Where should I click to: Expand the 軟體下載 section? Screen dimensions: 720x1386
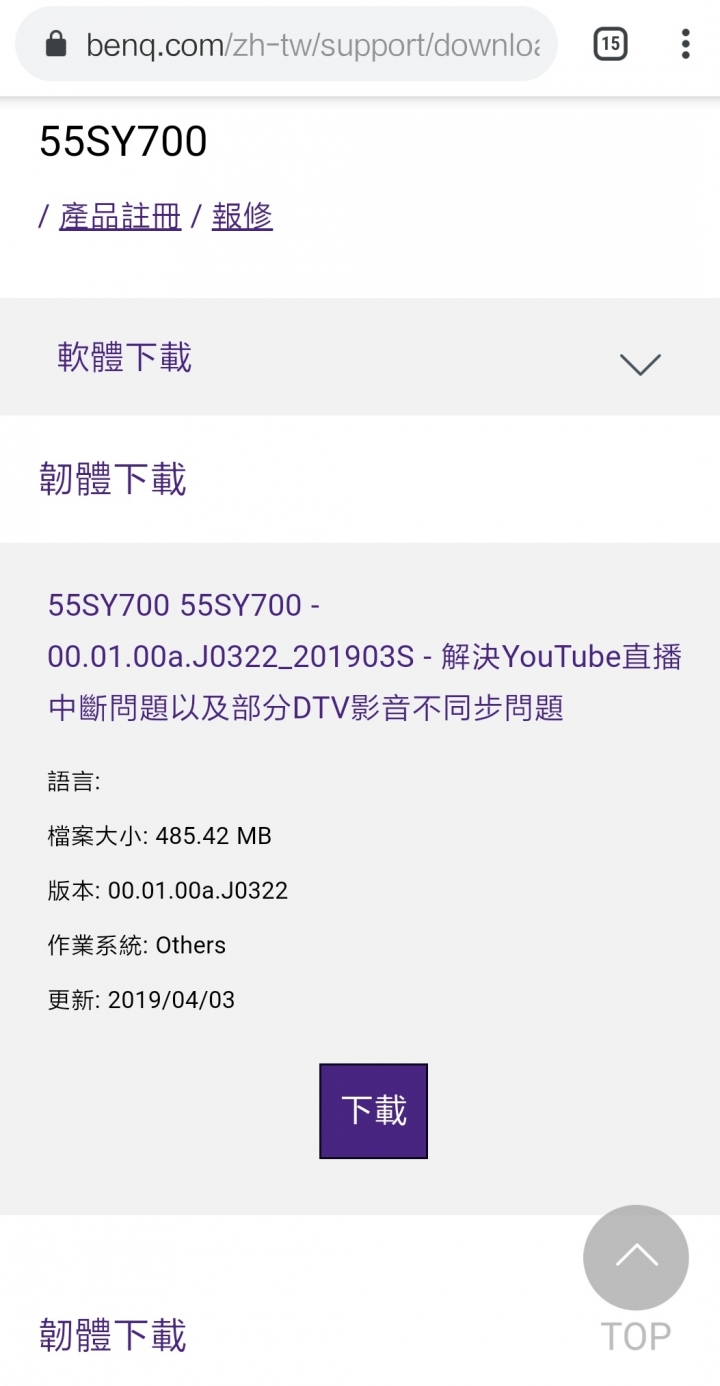coord(360,357)
